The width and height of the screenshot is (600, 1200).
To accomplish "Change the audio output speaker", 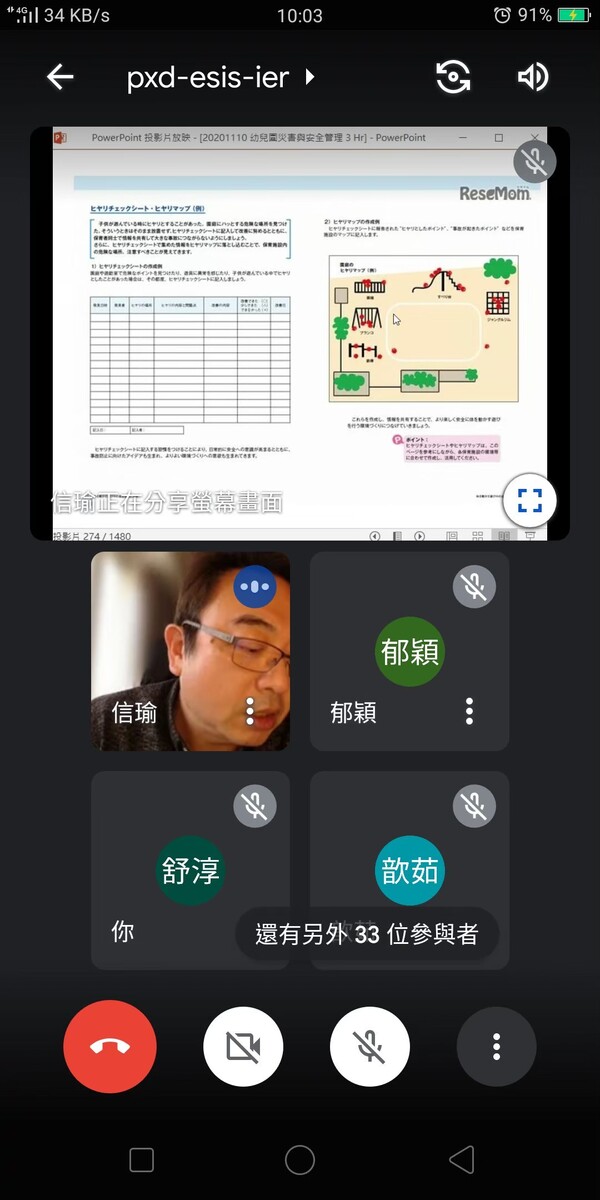I will (x=532, y=77).
